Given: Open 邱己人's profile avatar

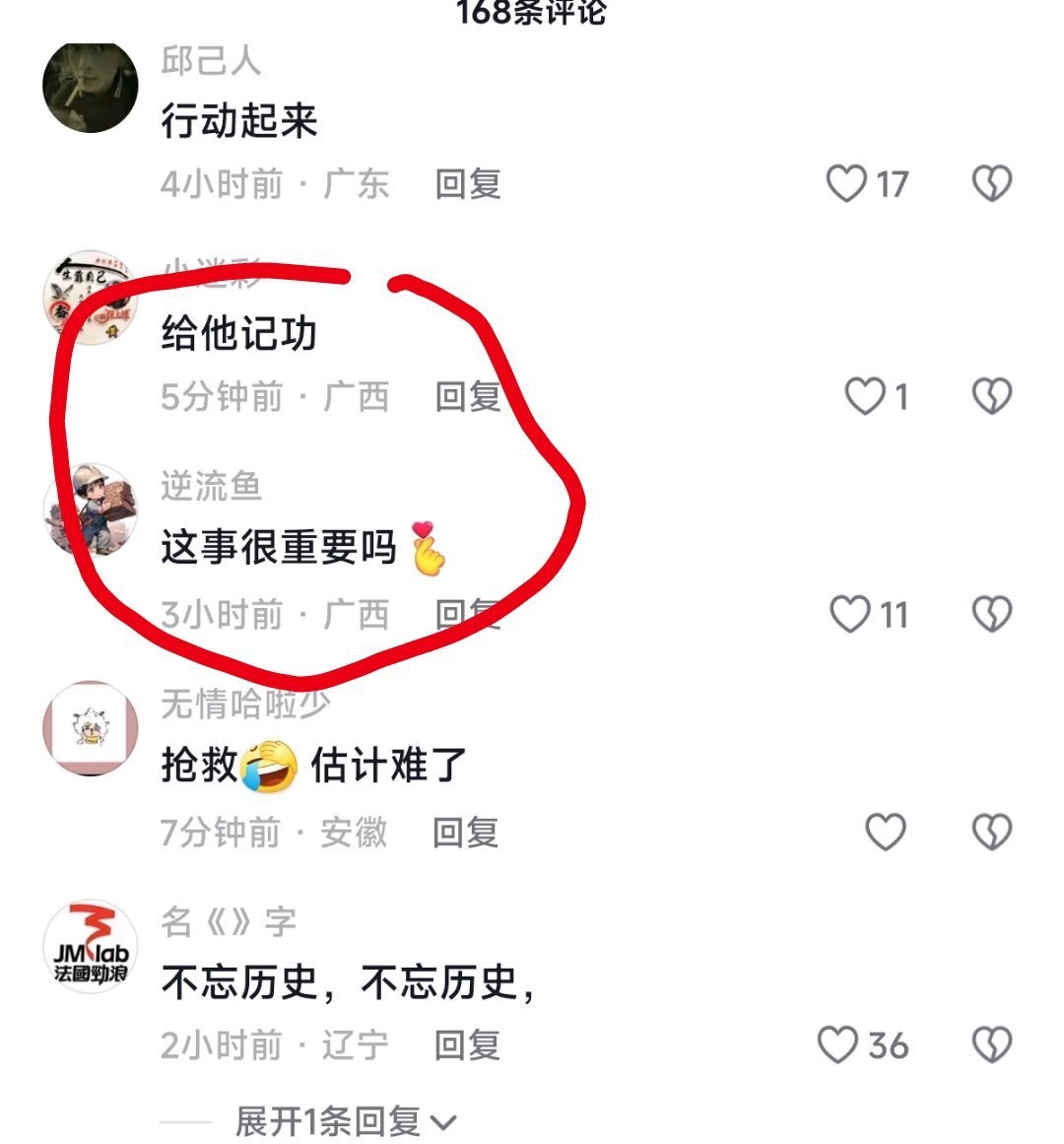Looking at the screenshot, I should pos(91,87).
